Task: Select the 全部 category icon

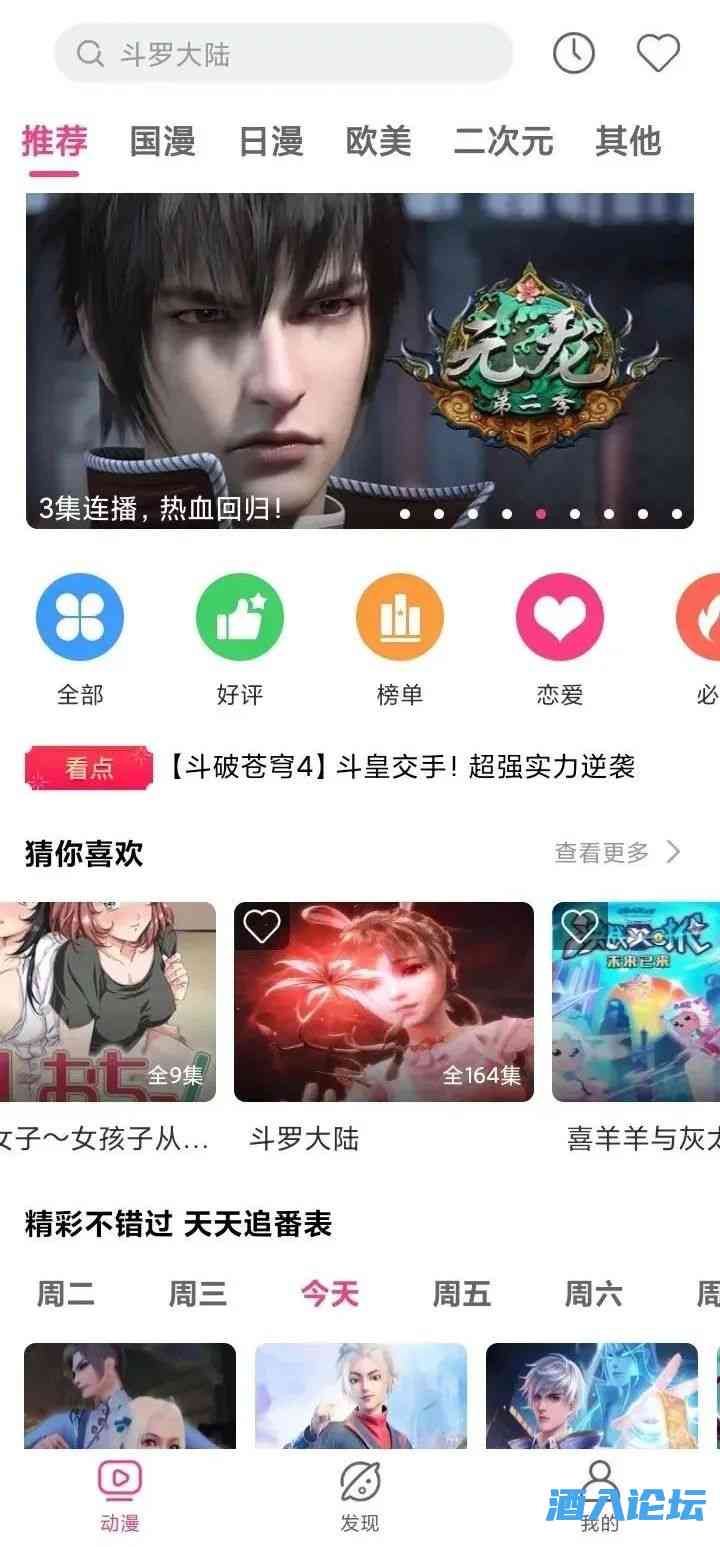Action: tap(80, 617)
